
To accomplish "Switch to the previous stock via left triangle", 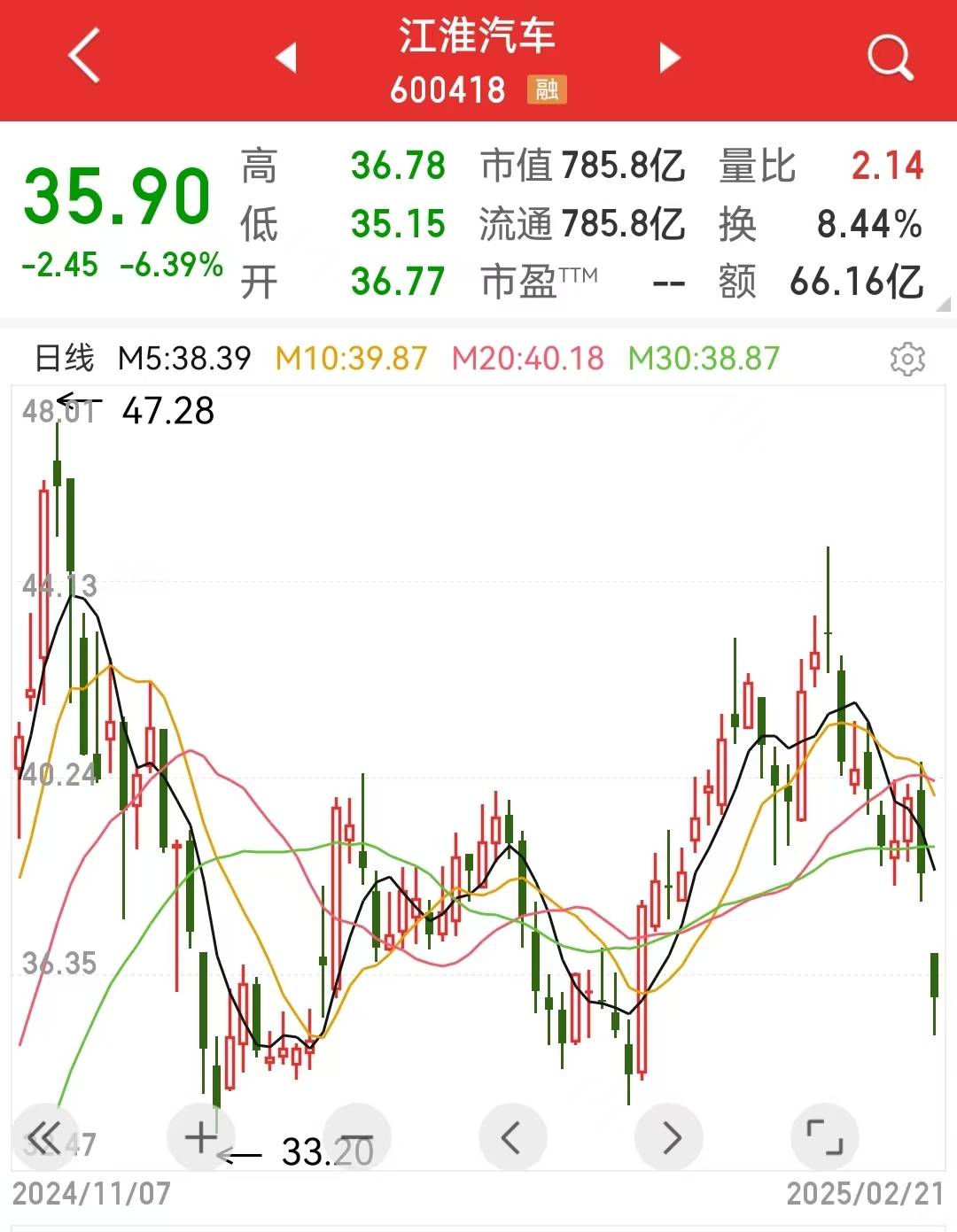I will click(285, 56).
